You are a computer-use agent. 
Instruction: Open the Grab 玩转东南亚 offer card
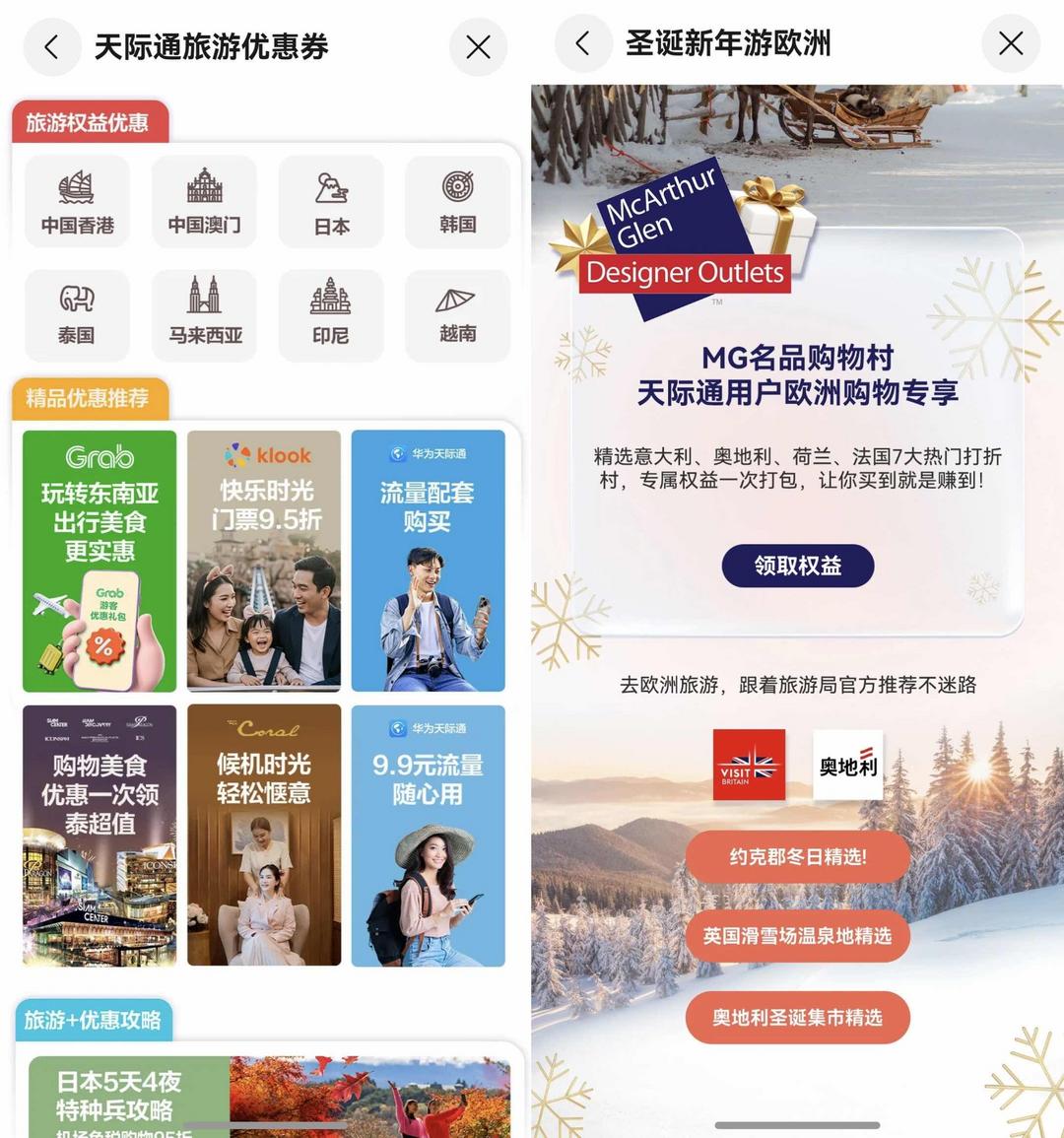(x=100, y=561)
